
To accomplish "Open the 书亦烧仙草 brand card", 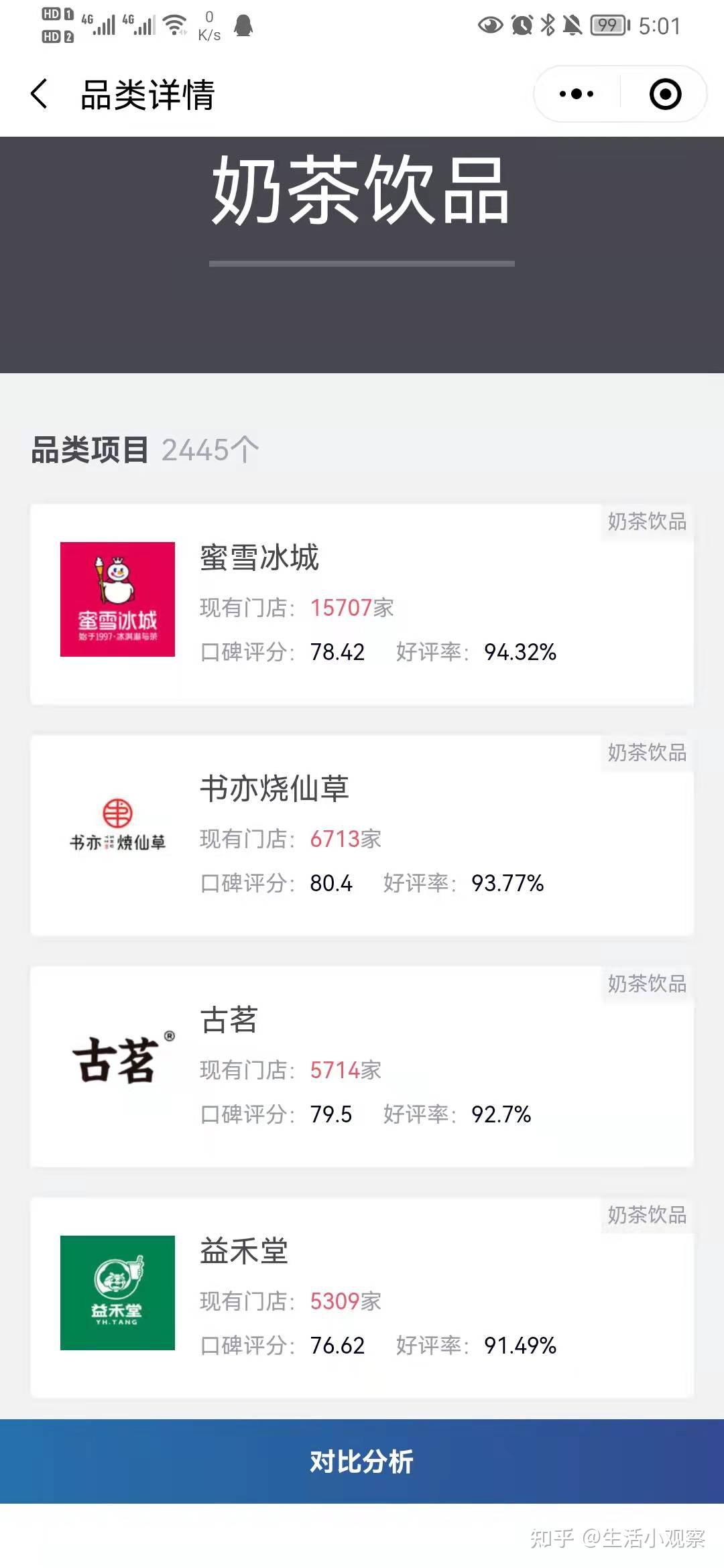I will click(x=362, y=836).
